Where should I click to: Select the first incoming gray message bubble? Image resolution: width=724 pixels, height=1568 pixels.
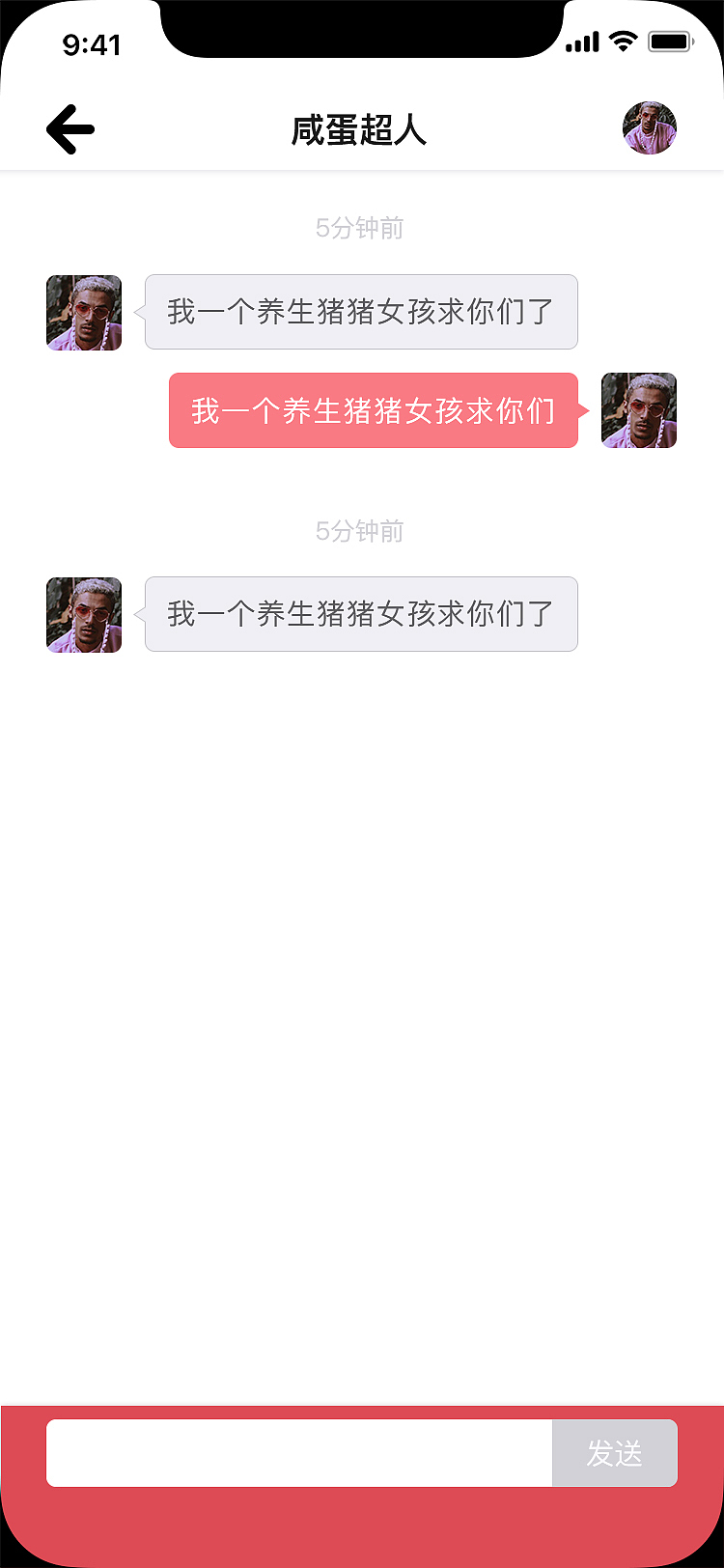click(361, 311)
